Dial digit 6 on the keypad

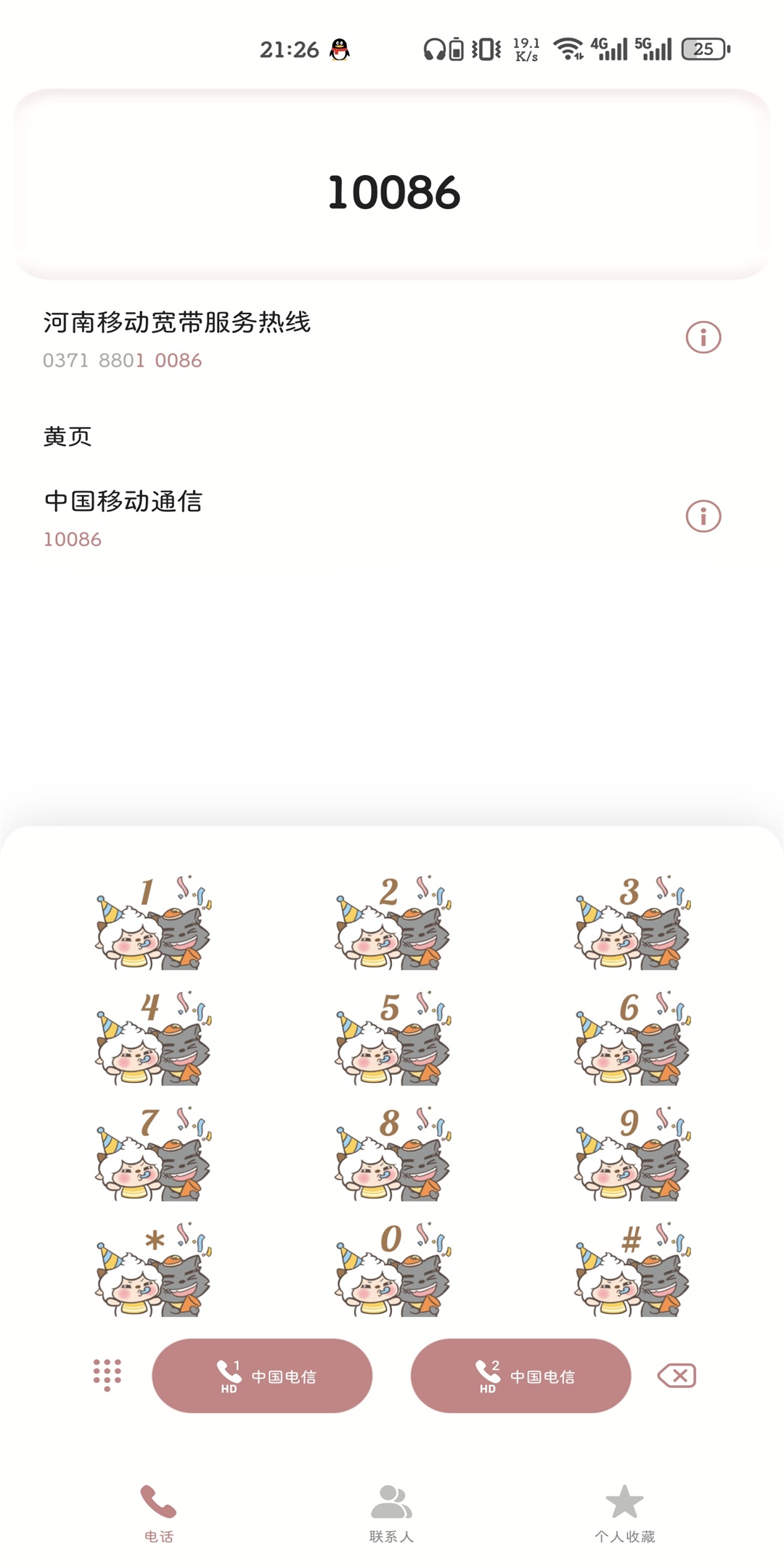(x=632, y=1038)
